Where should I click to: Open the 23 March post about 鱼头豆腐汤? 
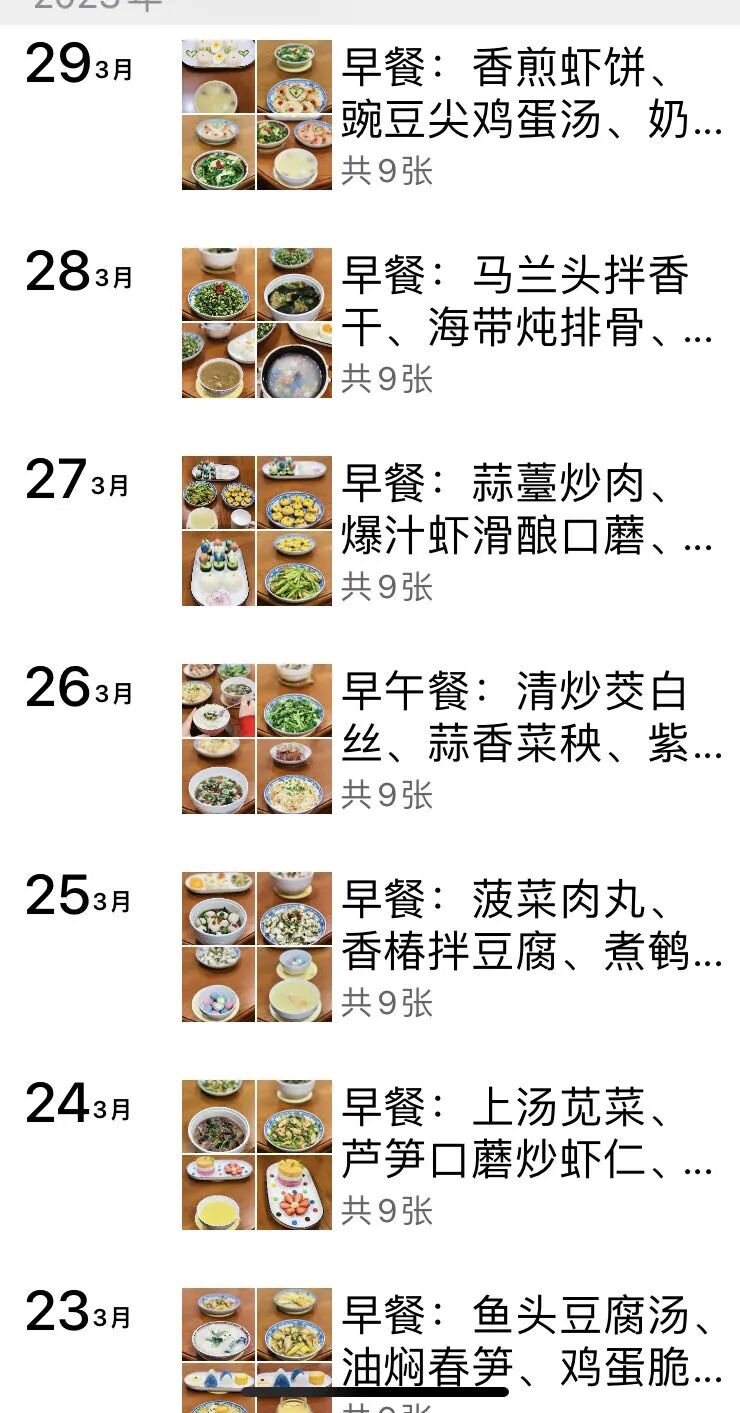[530, 1340]
